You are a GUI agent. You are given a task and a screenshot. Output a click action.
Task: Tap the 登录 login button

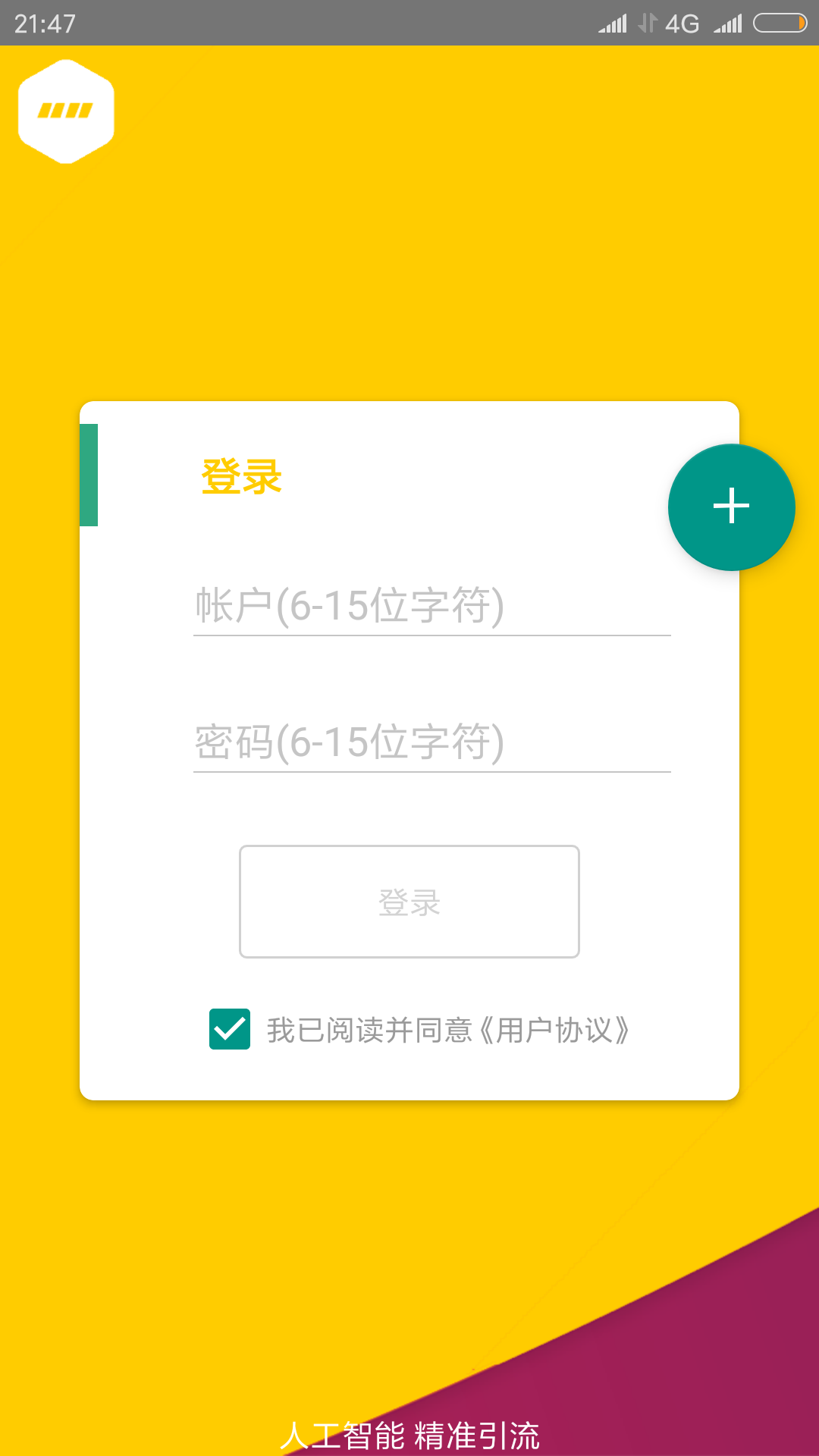tap(409, 902)
